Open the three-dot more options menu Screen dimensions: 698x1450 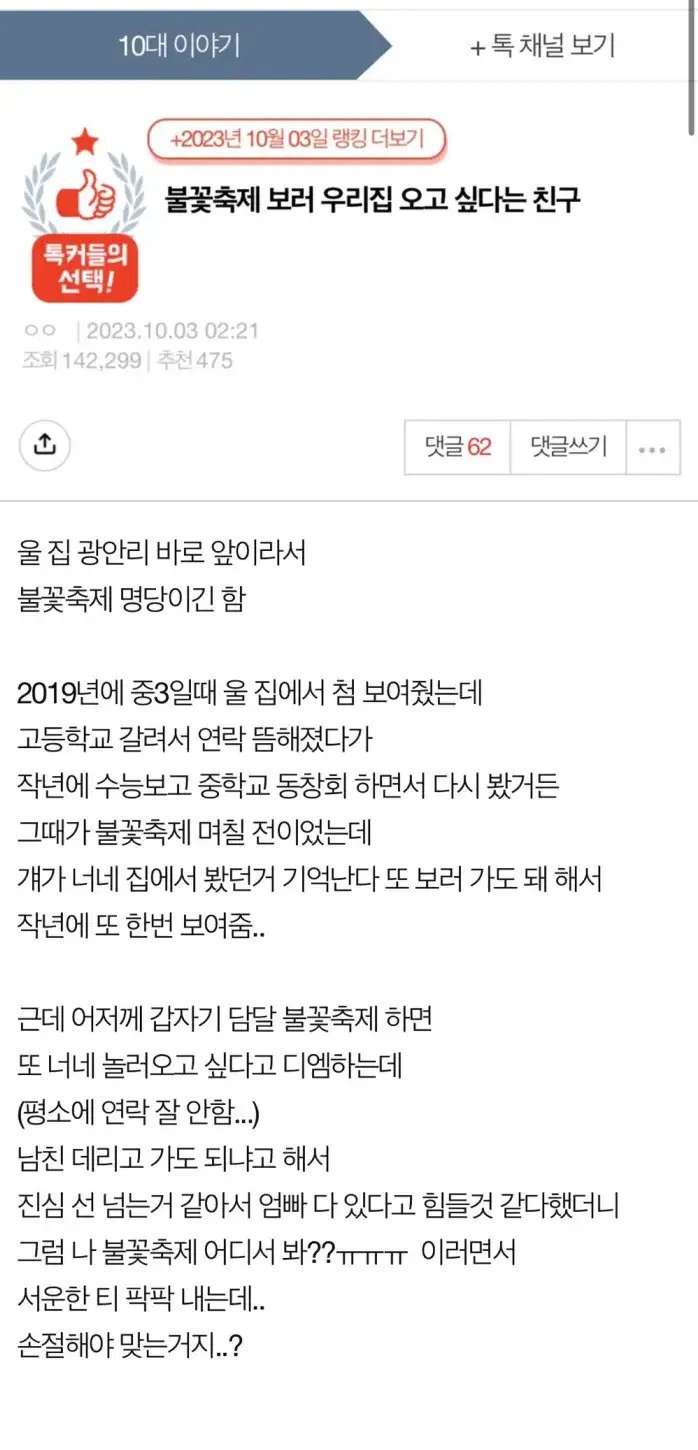(x=652, y=448)
